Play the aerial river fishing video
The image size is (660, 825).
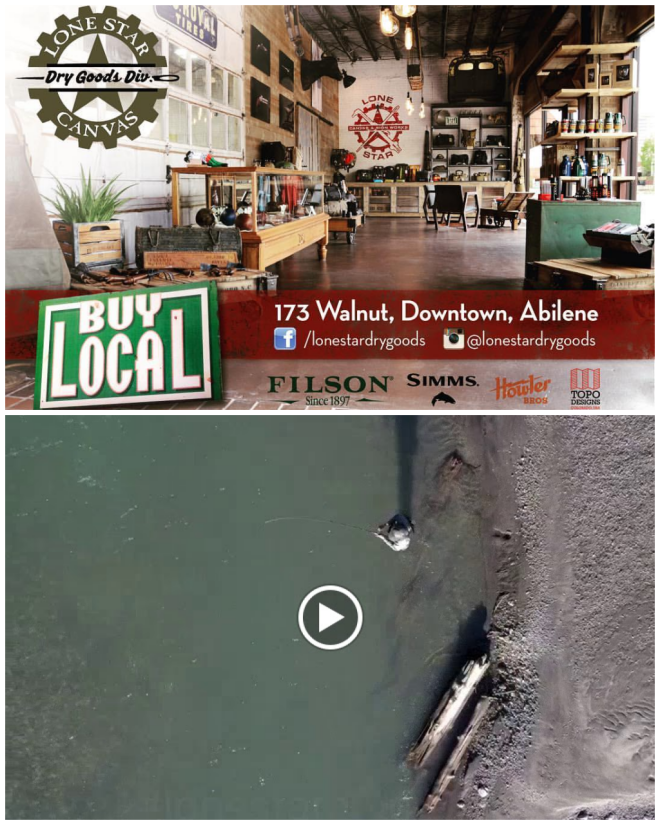330,618
